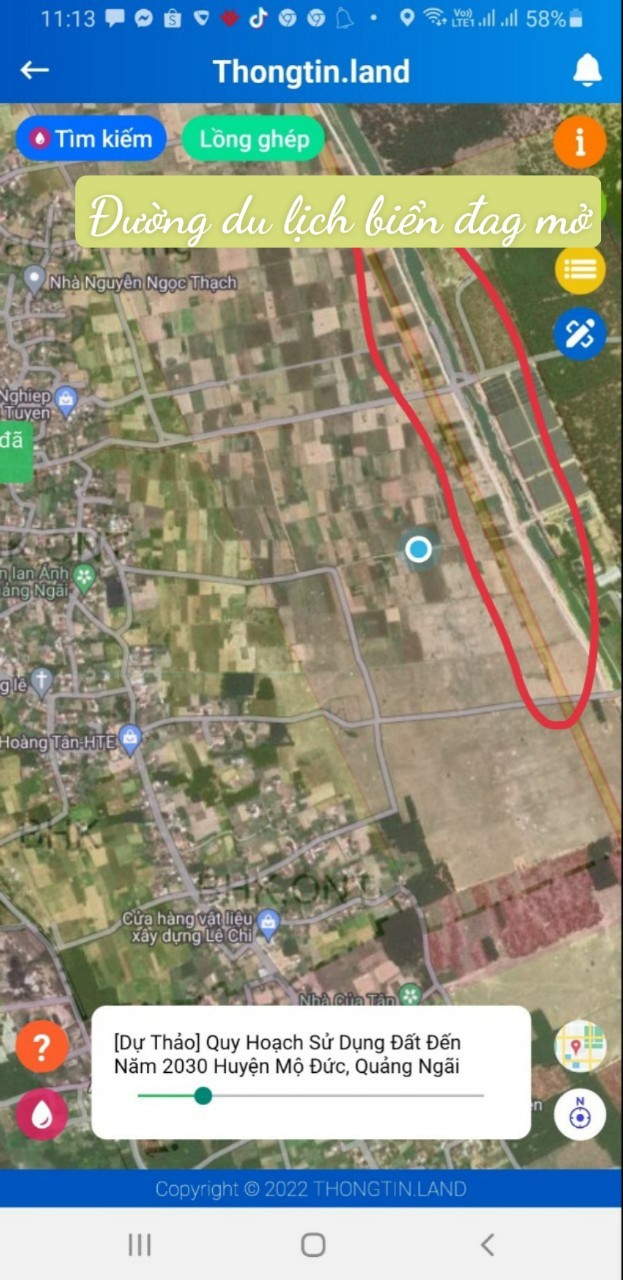The image size is (623, 1280).
Task: Open the yellow list menu button
Action: [580, 269]
